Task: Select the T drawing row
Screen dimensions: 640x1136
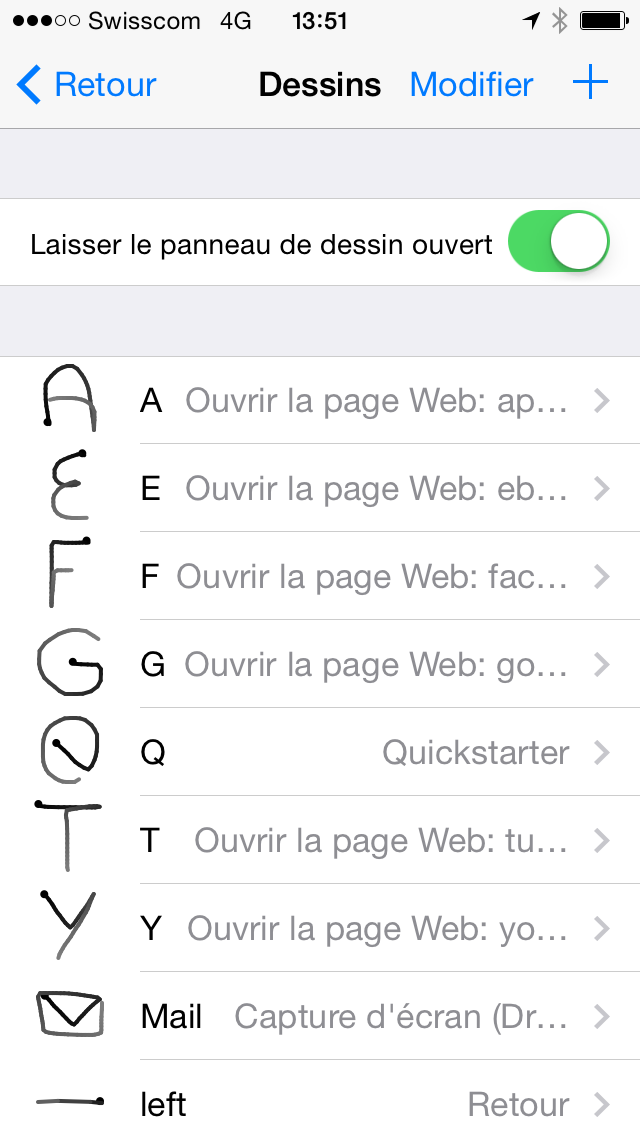Action: 320,840
